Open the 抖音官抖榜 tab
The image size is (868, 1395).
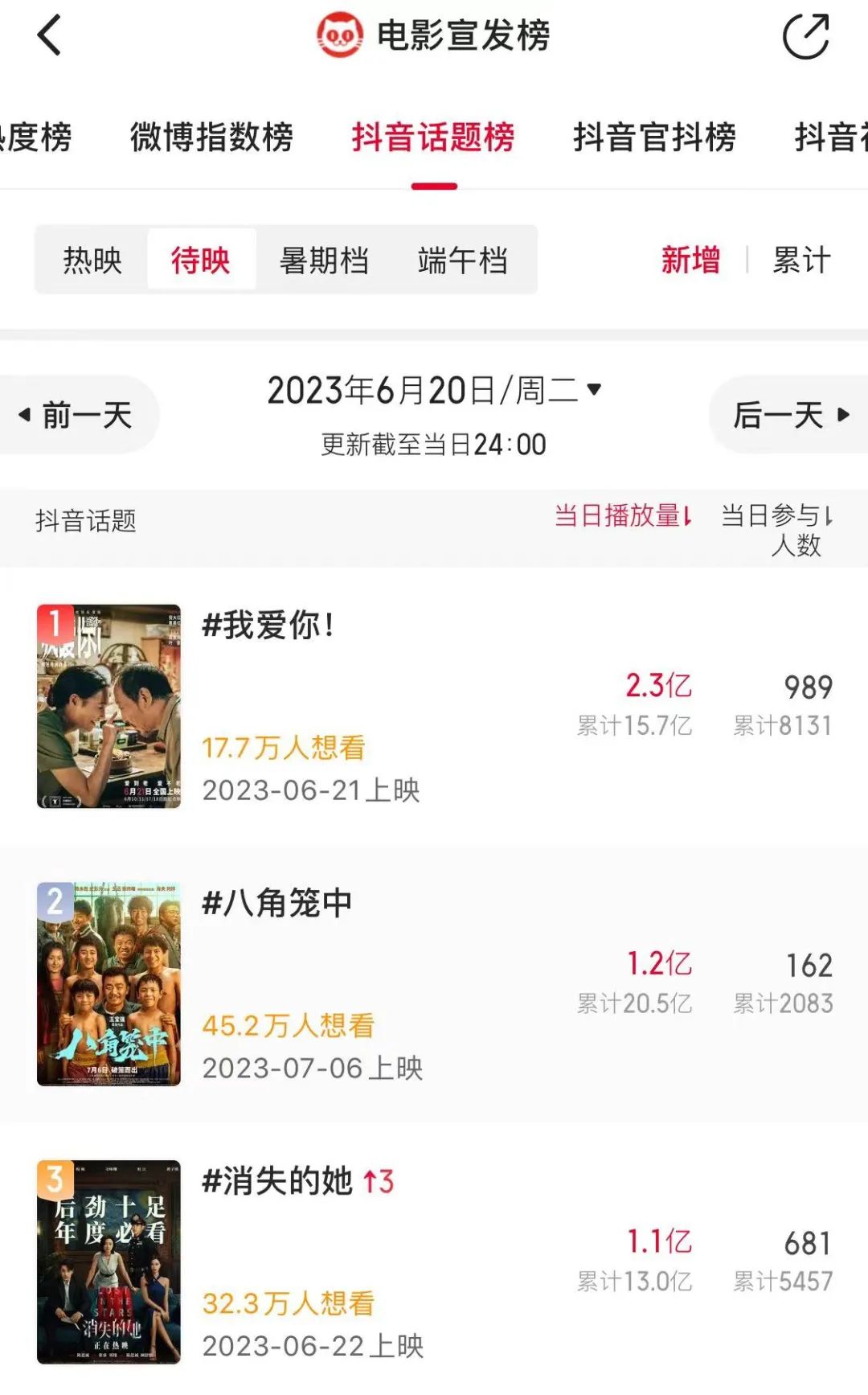(654, 137)
